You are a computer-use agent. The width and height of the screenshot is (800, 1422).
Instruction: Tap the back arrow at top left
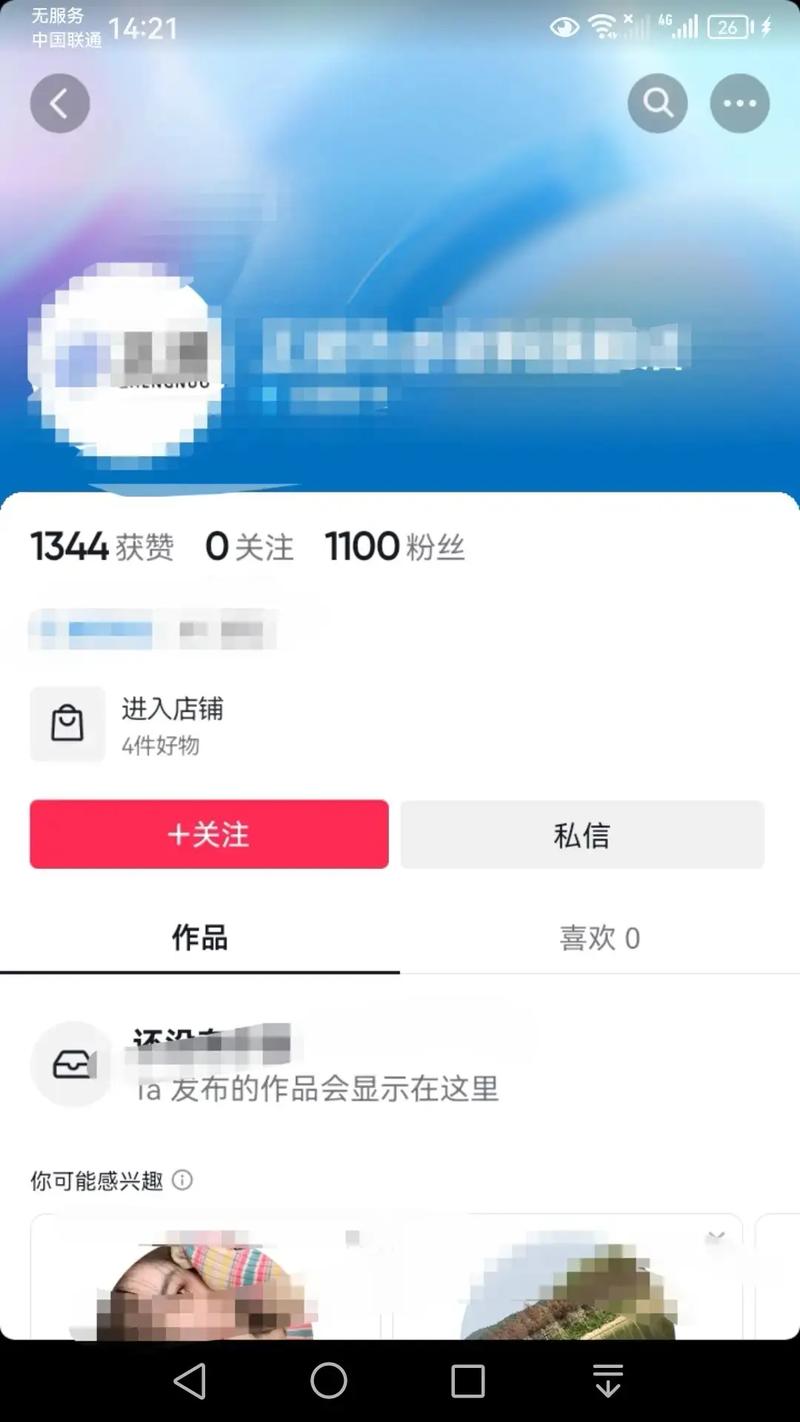point(60,103)
